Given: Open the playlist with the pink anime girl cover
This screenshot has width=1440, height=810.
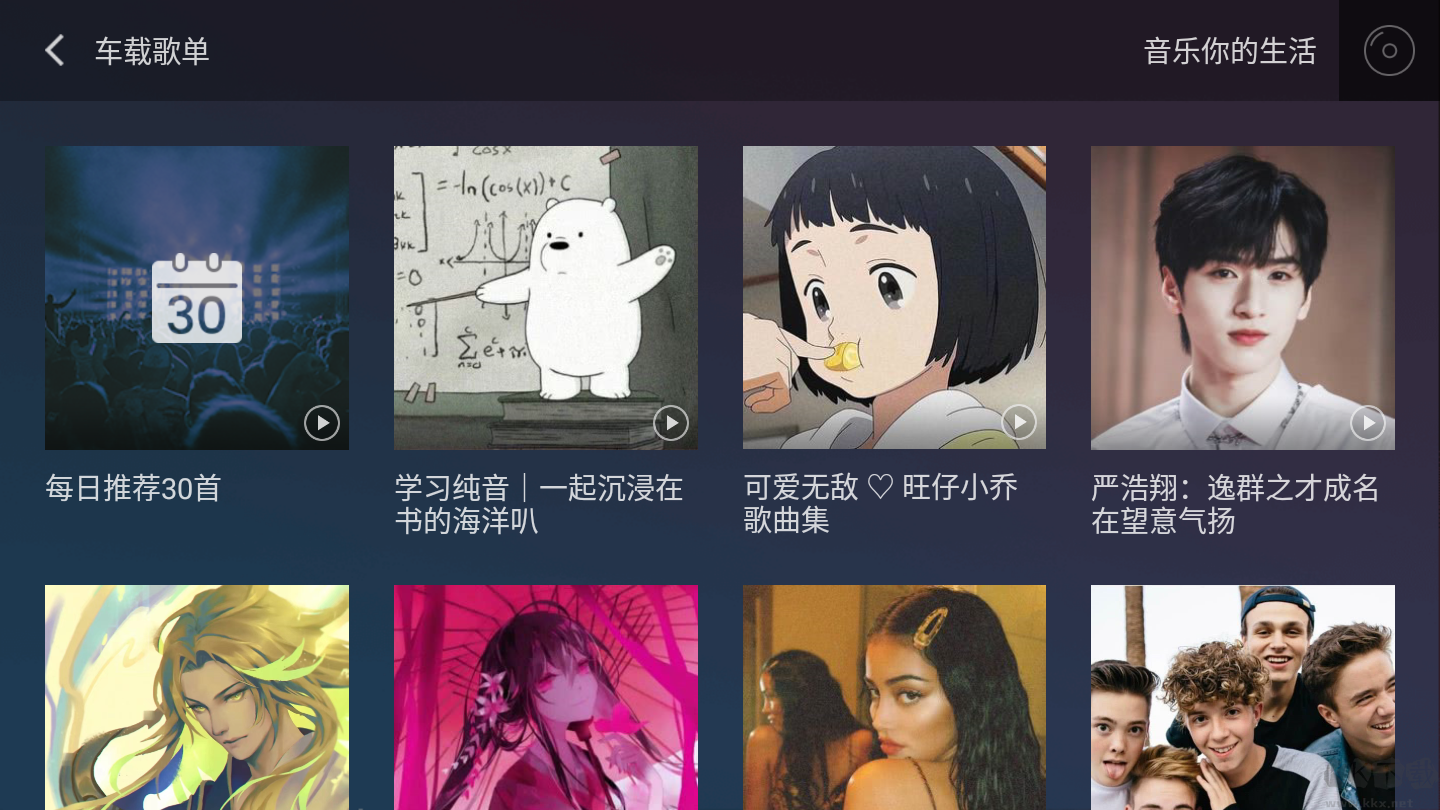Looking at the screenshot, I should pos(545,697).
